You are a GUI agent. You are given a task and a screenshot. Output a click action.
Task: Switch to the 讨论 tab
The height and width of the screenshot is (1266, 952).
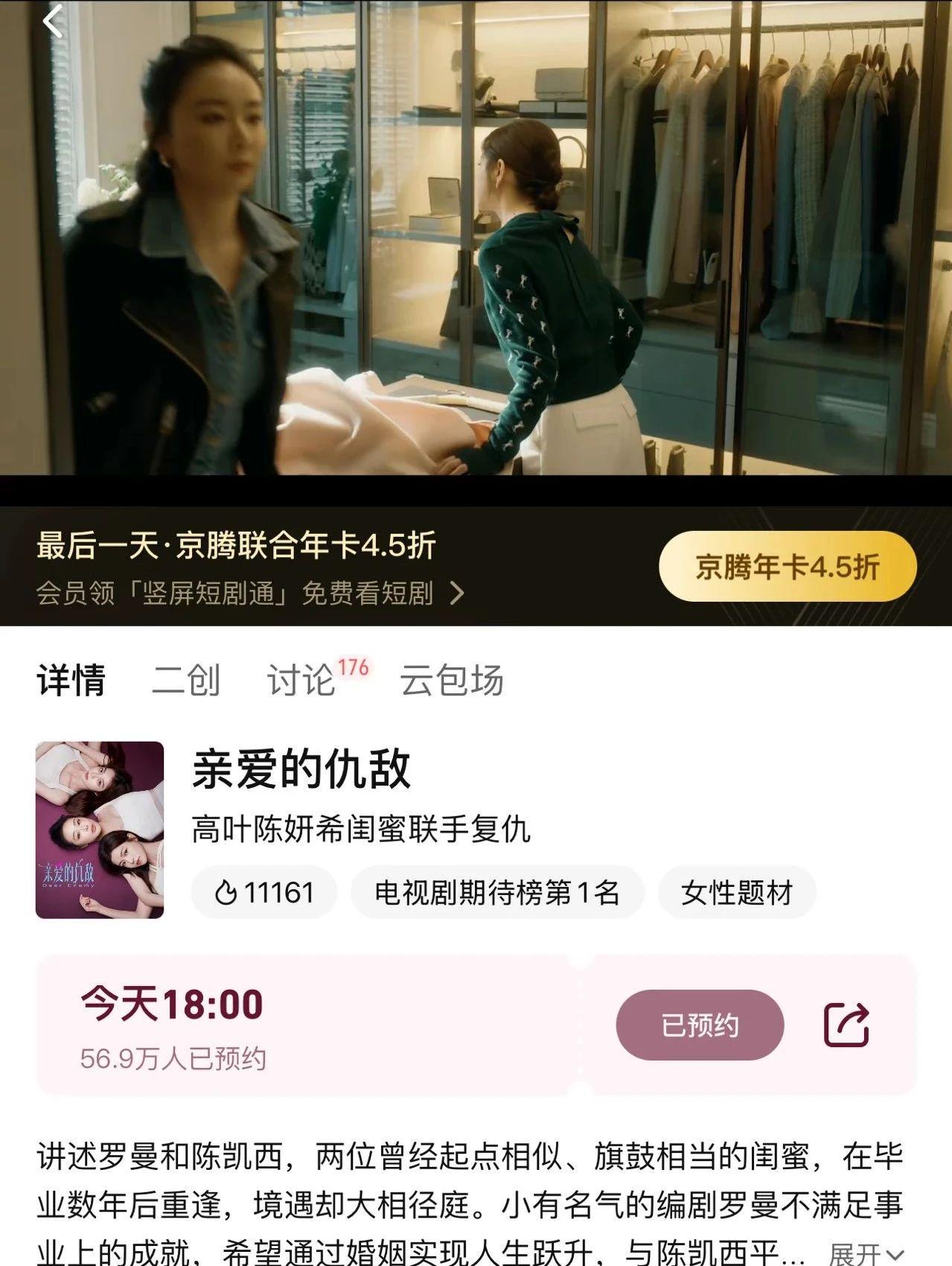point(301,681)
